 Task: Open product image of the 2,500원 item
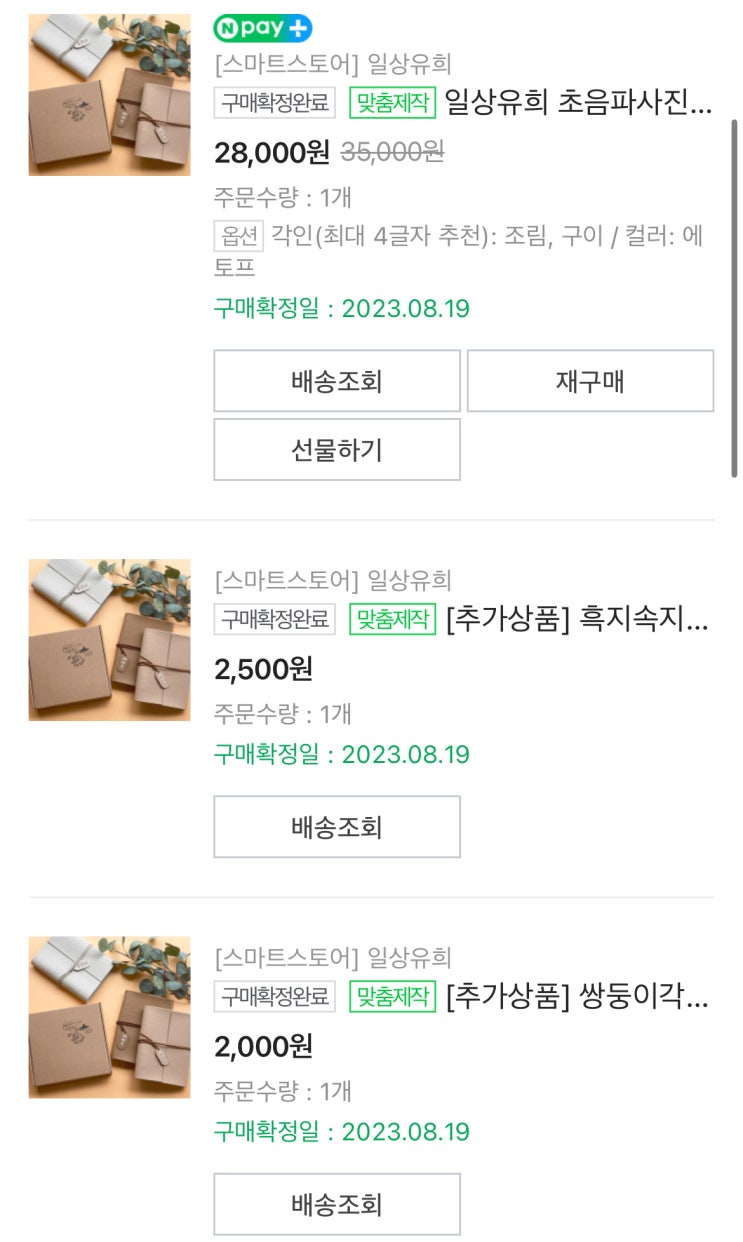(109, 640)
